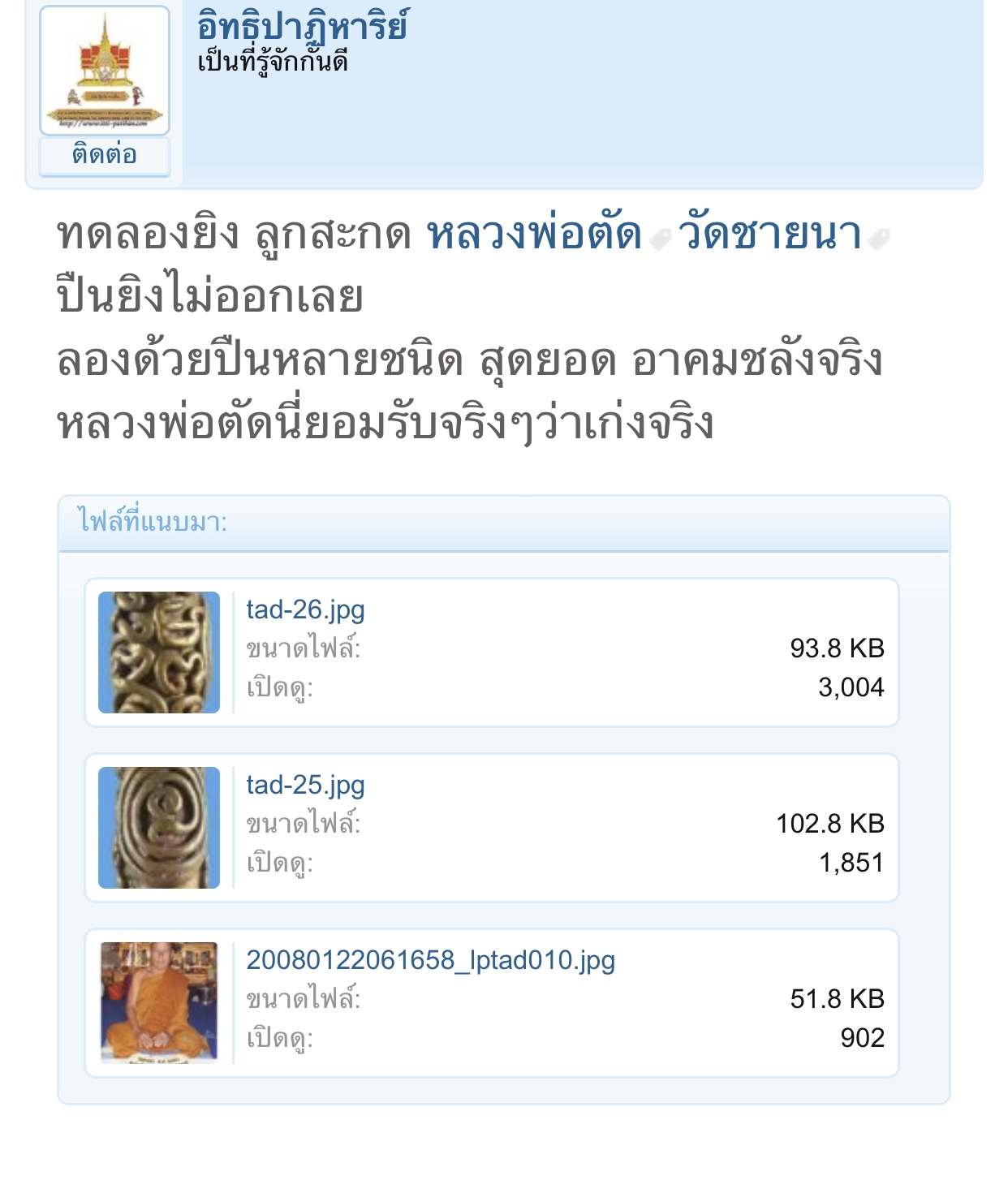The image size is (1008, 1180).
Task: Tap the อิทธิปาฏิหาริย์ avatar picture
Action: coord(105,71)
